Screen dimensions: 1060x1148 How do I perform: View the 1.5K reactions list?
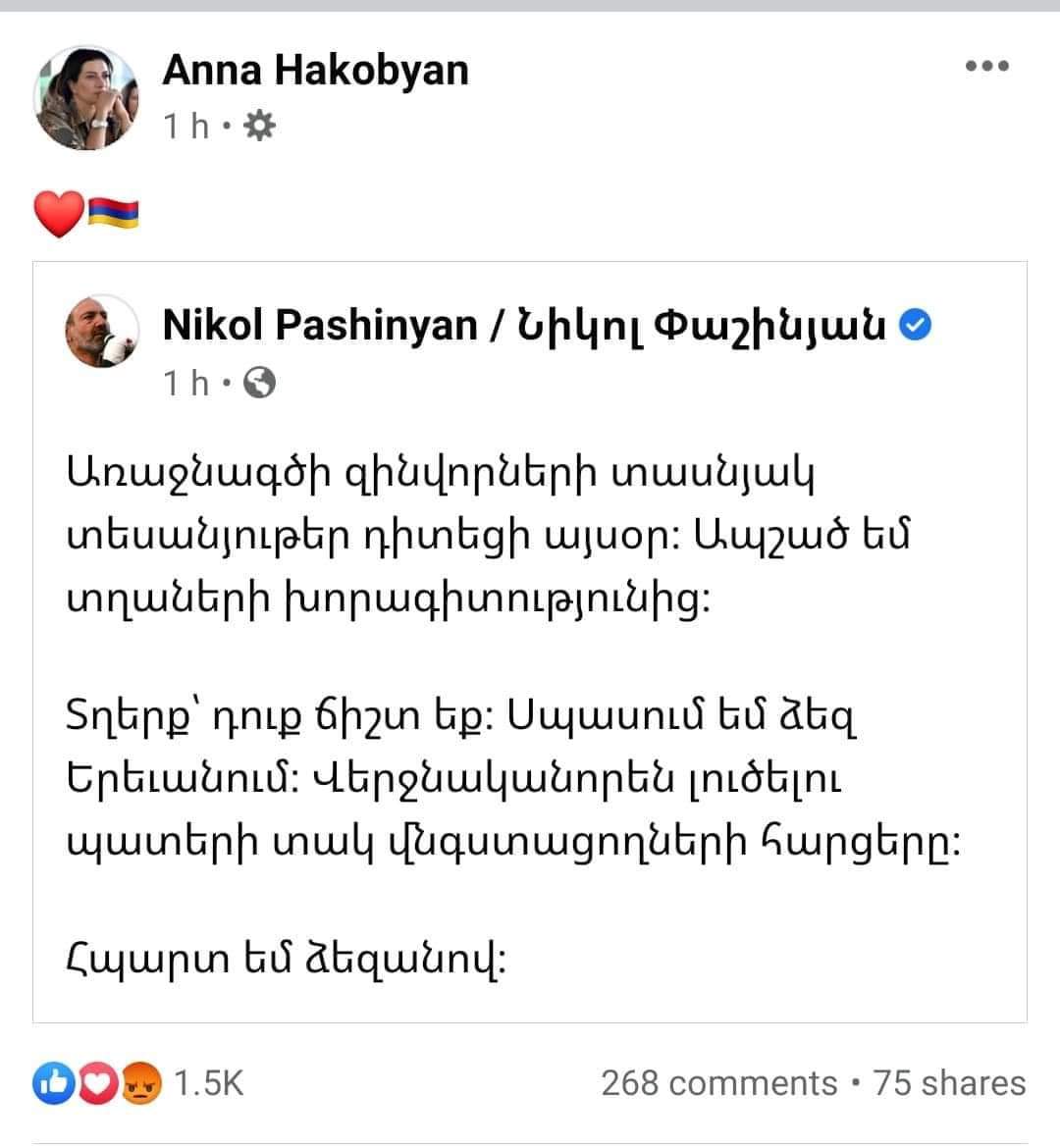point(138,1083)
